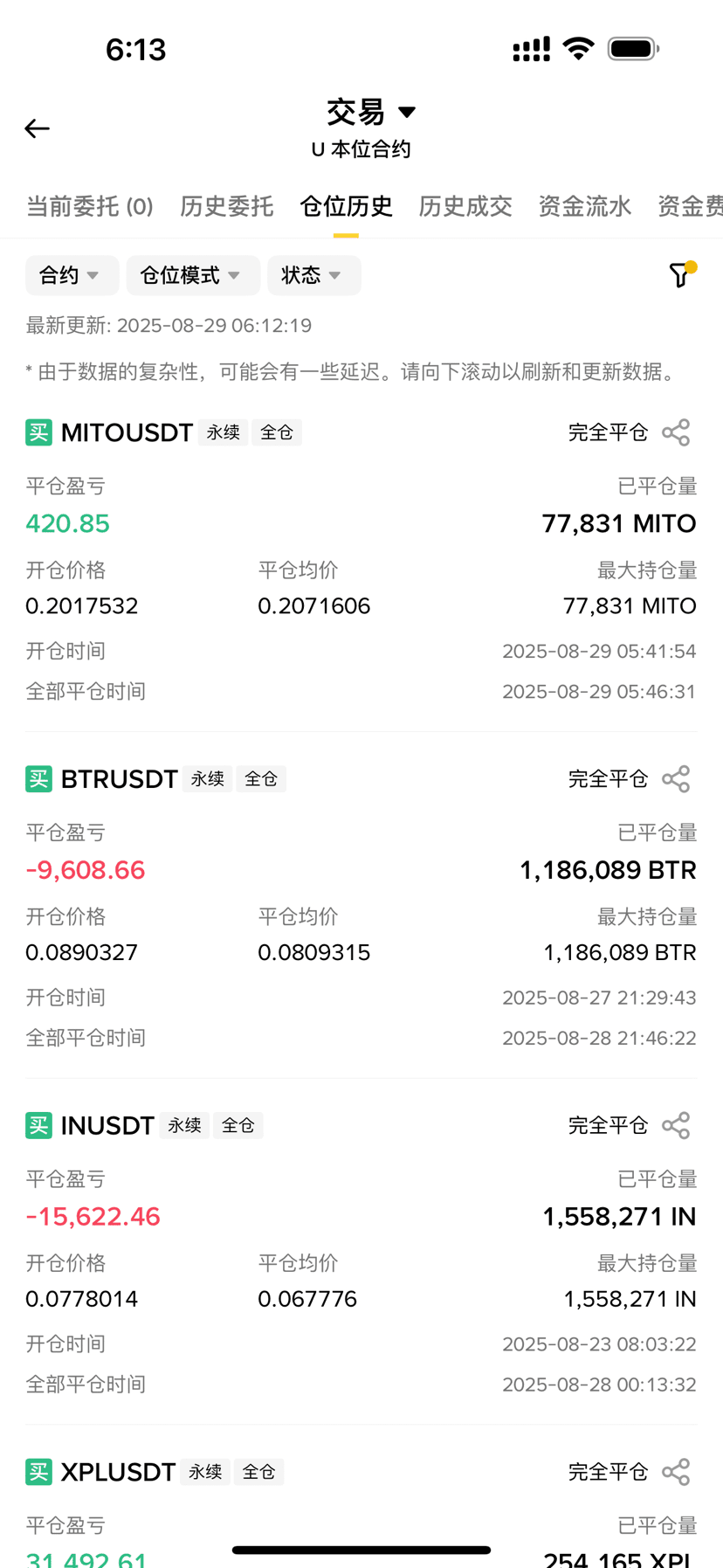Screen dimensions: 723x1568
Task: Share the BTRUSDT position
Action: 676,779
